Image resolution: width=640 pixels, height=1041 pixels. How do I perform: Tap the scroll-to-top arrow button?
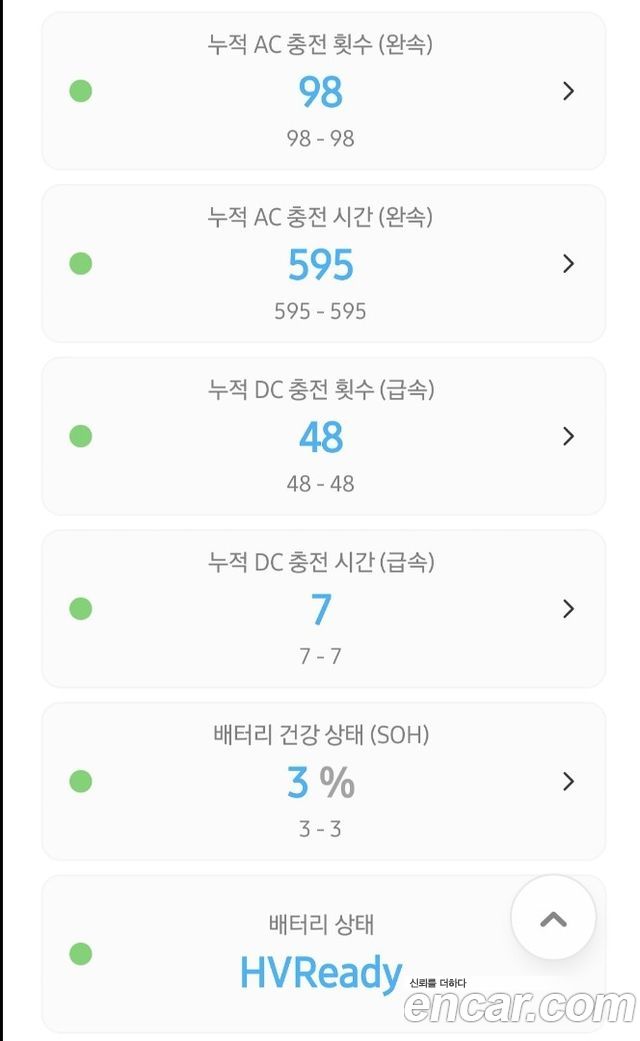tap(553, 918)
